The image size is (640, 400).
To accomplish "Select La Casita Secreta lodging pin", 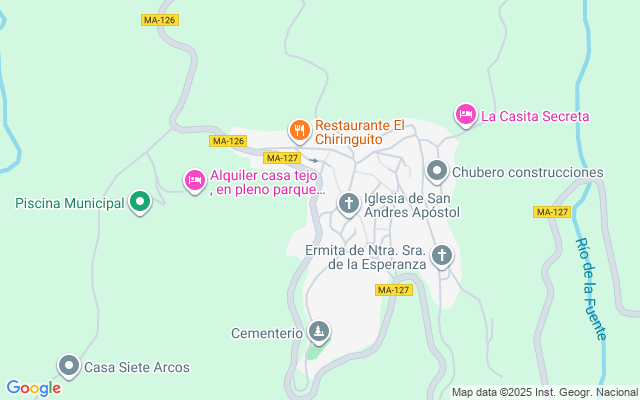I will (x=465, y=116).
